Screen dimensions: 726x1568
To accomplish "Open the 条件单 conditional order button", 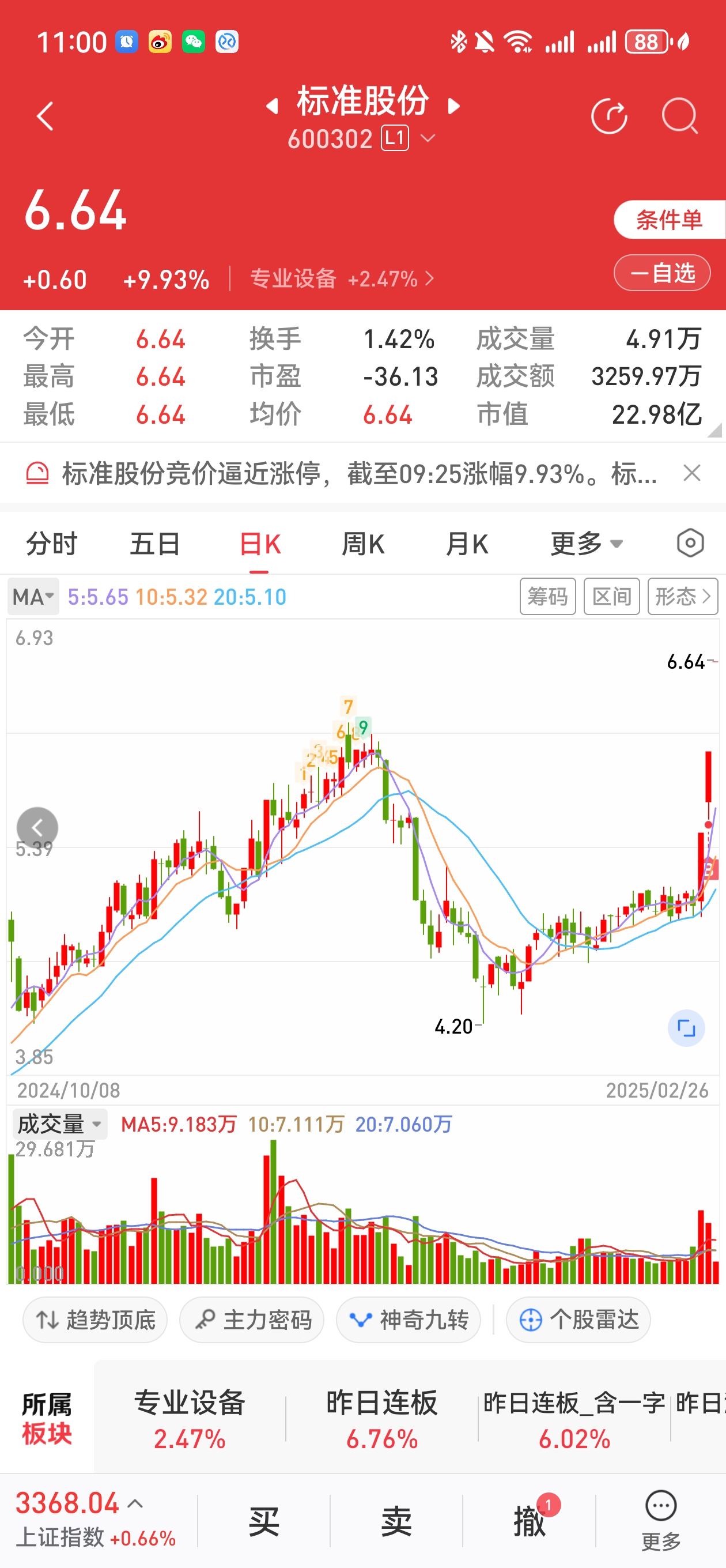I will coord(669,220).
